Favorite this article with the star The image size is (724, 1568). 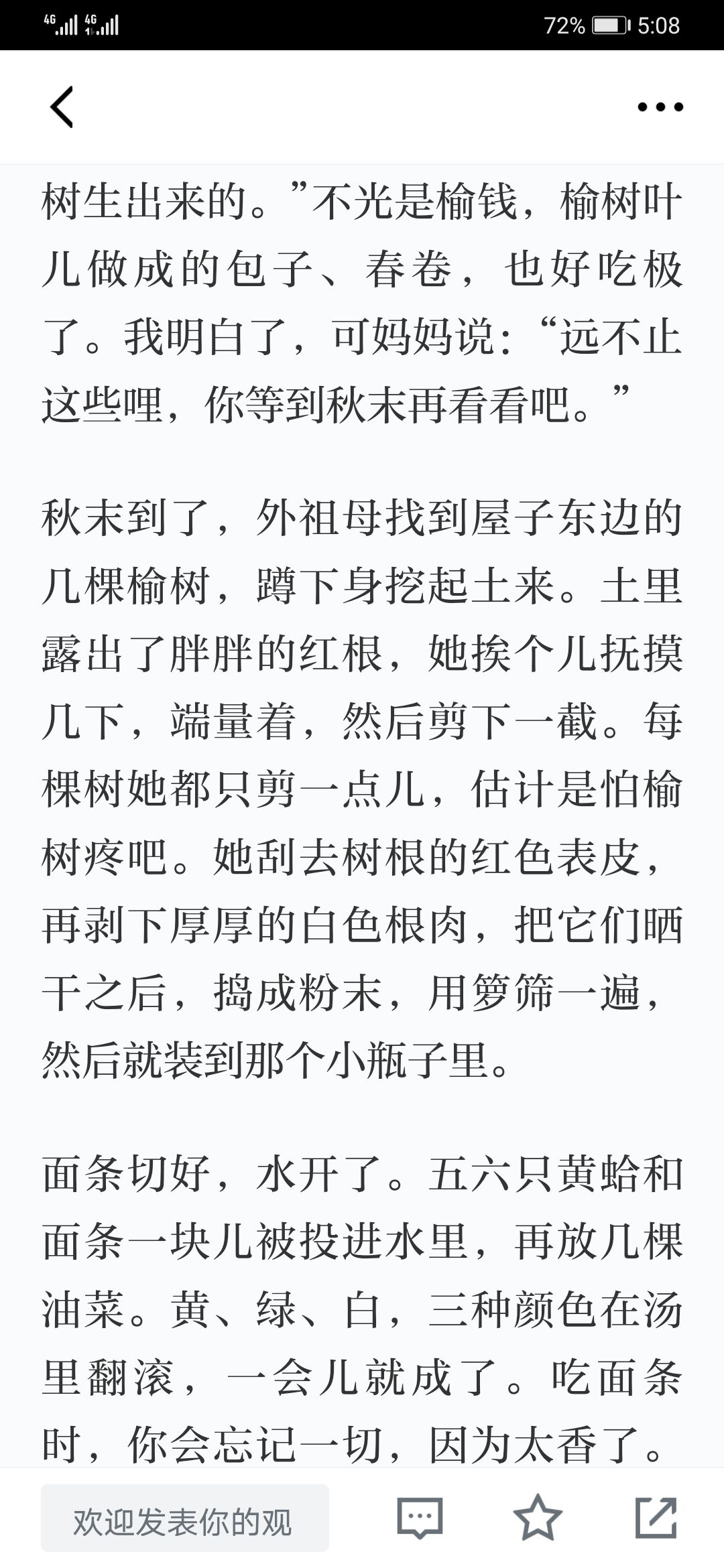tap(538, 1517)
